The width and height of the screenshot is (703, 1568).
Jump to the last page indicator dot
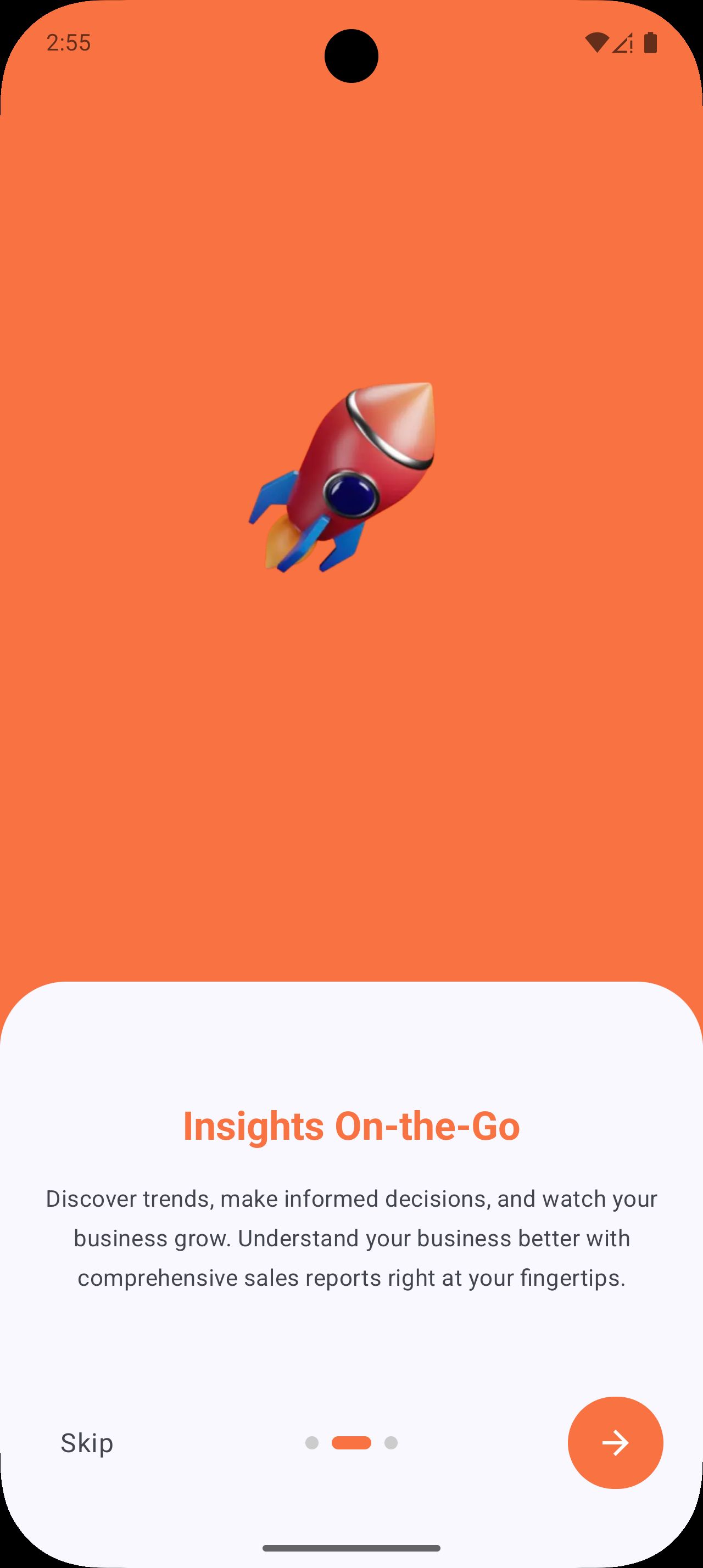click(x=390, y=1443)
